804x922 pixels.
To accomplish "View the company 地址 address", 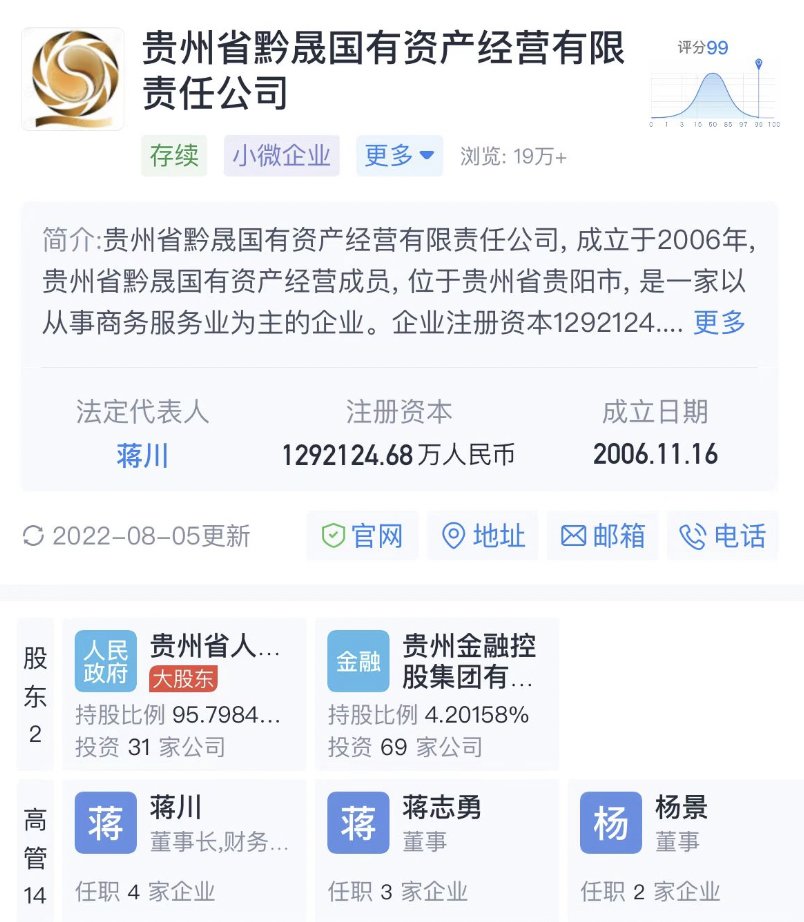I will (x=483, y=536).
